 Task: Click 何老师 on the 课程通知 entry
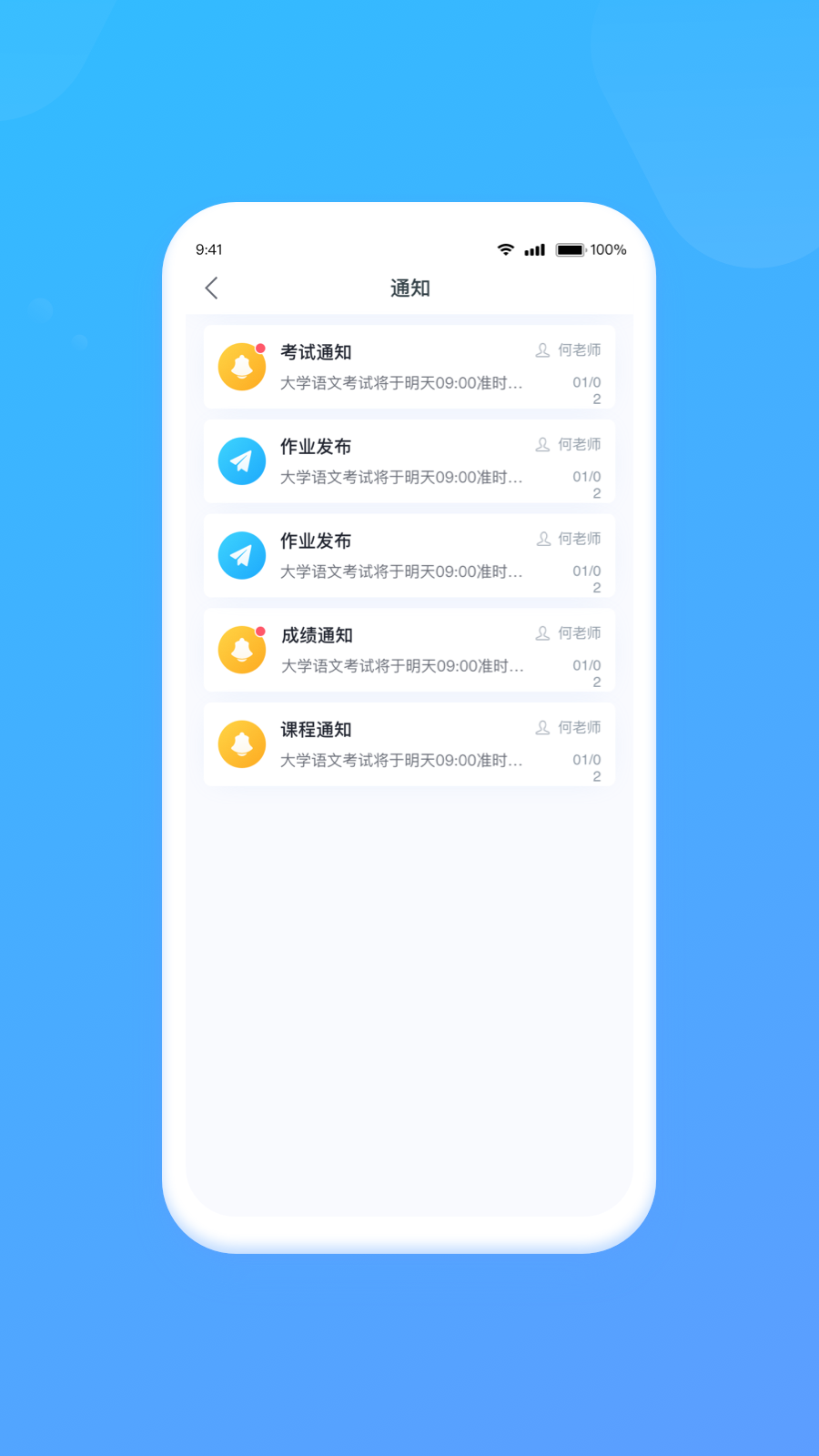(x=578, y=727)
